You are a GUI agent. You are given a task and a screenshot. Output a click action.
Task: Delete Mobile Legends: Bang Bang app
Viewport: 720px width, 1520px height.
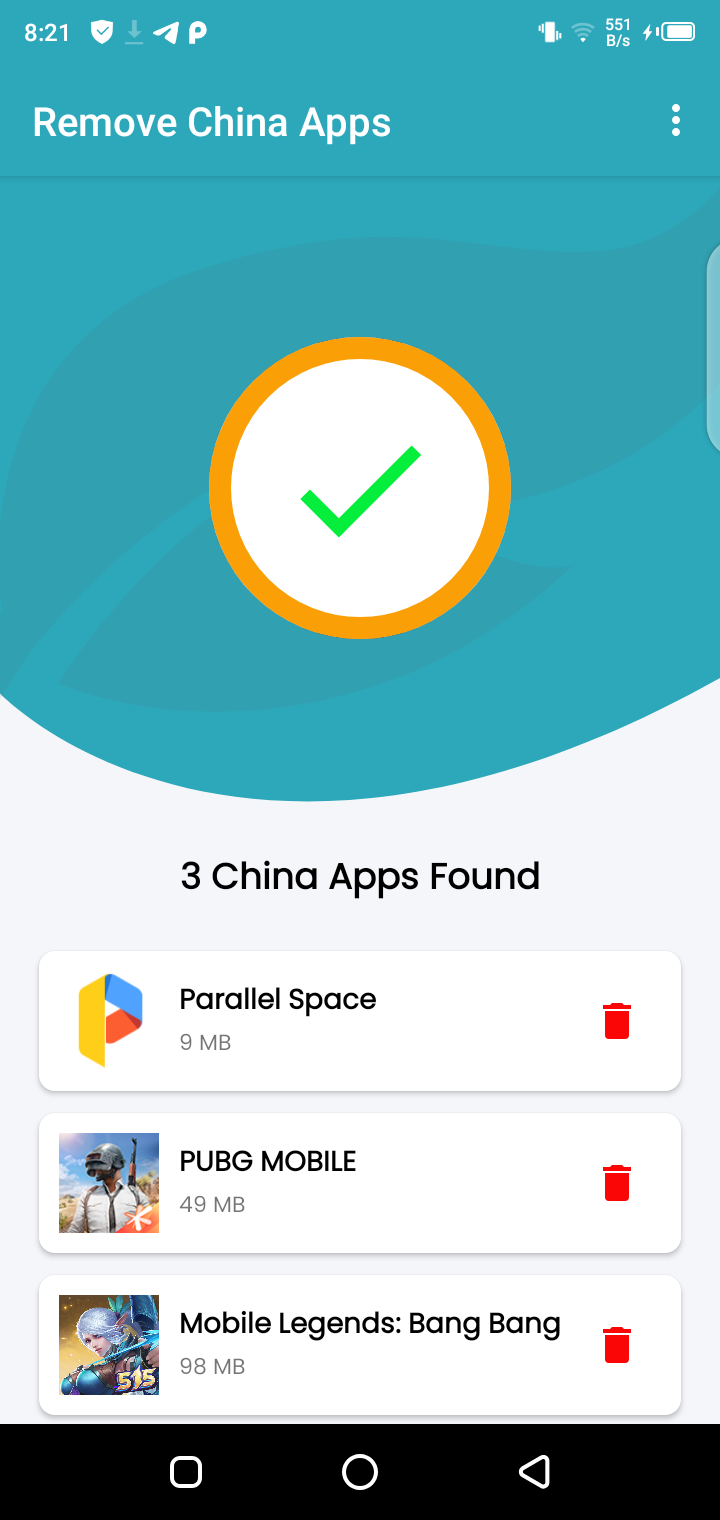[x=617, y=1345]
